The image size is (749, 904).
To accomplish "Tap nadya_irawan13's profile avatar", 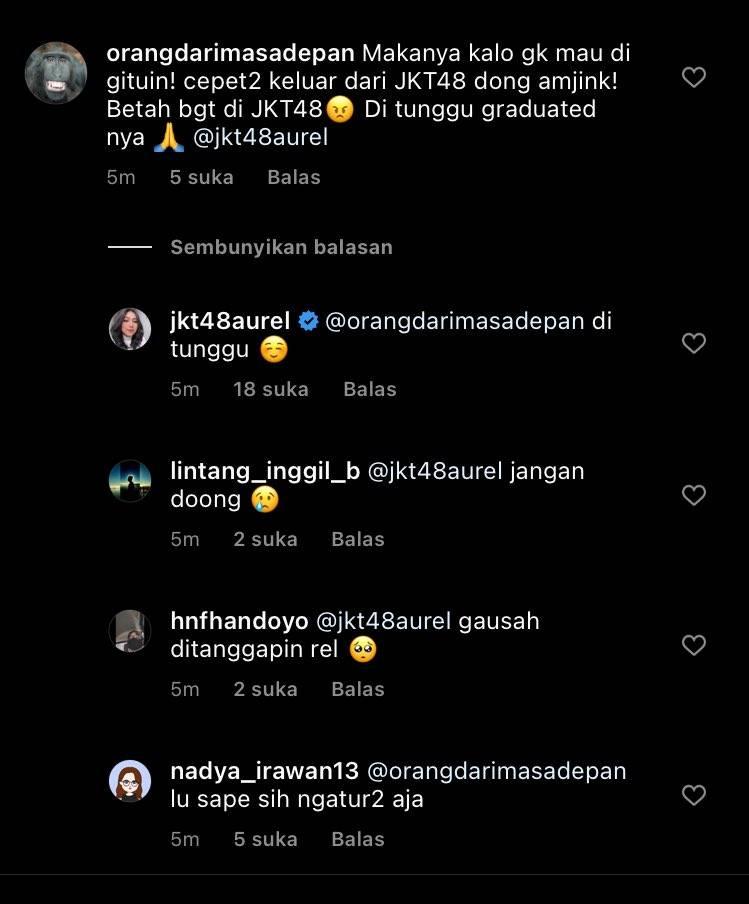I will [x=129, y=780].
